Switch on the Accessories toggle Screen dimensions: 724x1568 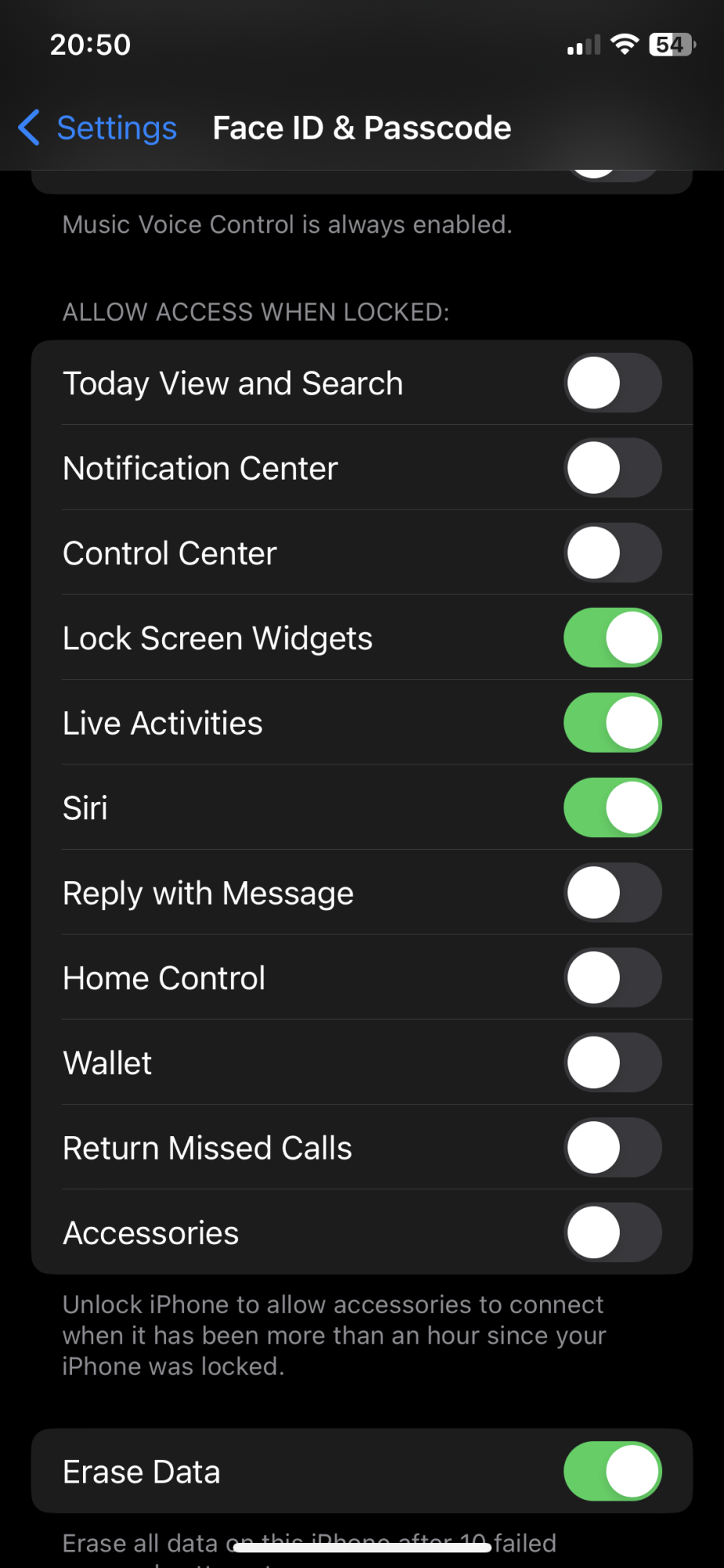point(612,1232)
